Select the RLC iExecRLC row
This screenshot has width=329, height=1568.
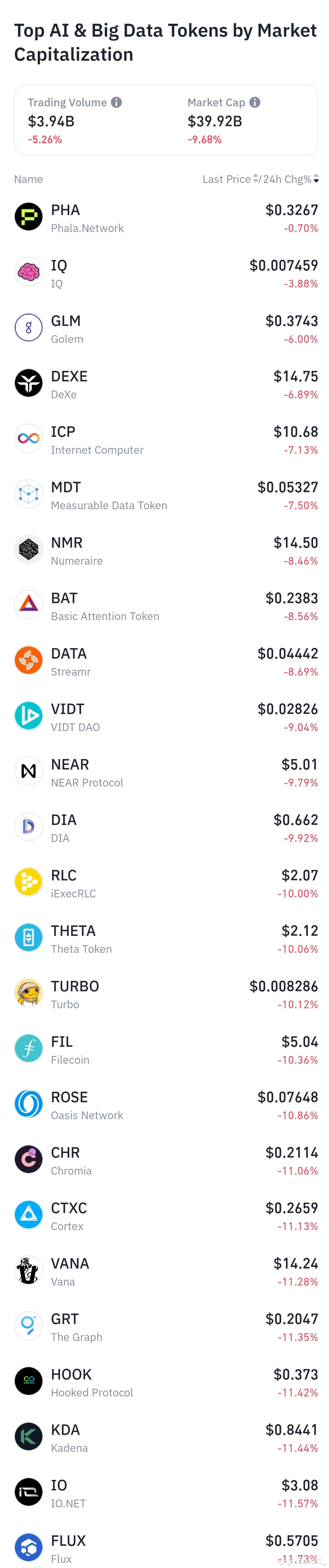pos(165,883)
